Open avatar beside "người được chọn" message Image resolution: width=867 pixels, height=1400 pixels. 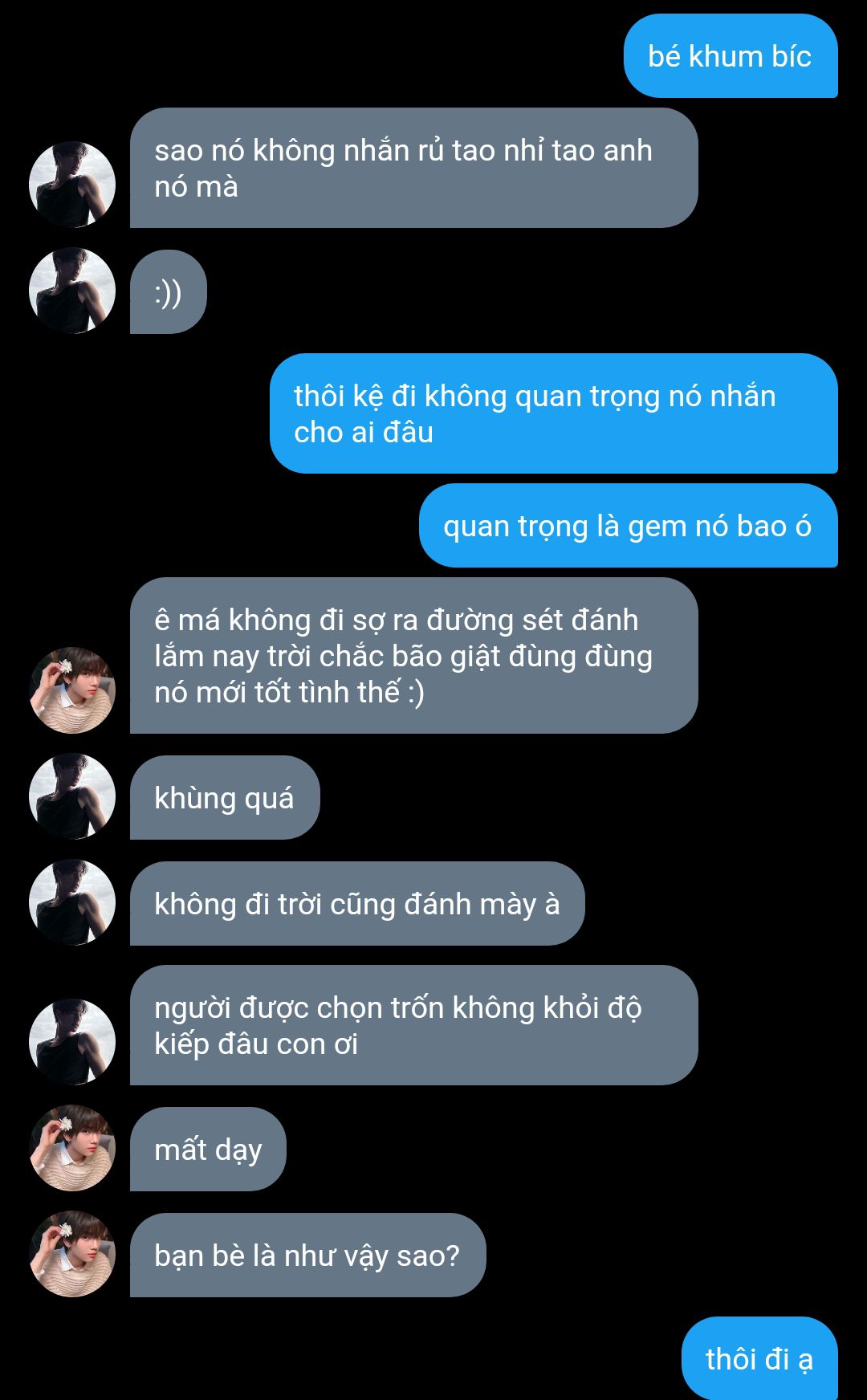(72, 1042)
